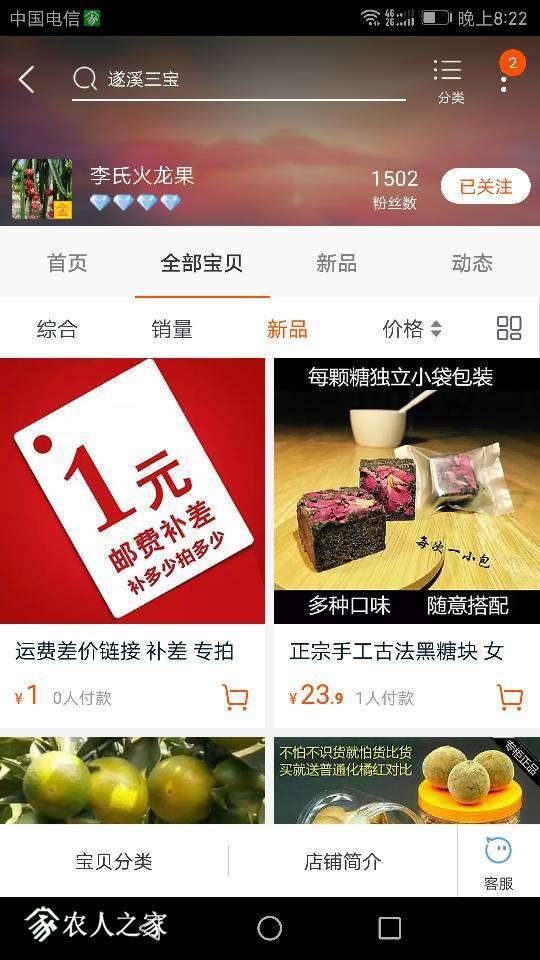Toggle the grid layout view icon
This screenshot has width=540, height=960.
[509, 328]
